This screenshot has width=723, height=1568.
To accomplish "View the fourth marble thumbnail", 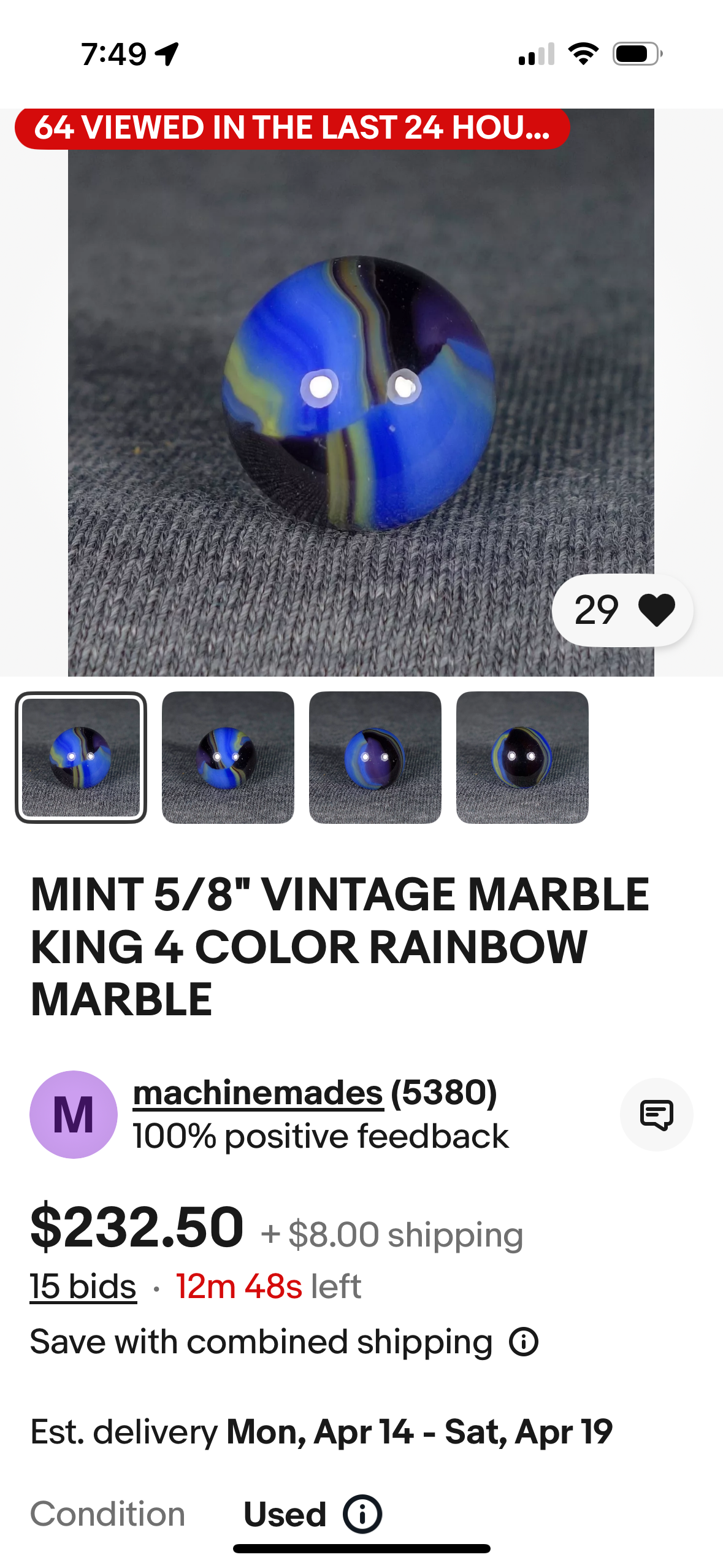I will pos(522,757).
